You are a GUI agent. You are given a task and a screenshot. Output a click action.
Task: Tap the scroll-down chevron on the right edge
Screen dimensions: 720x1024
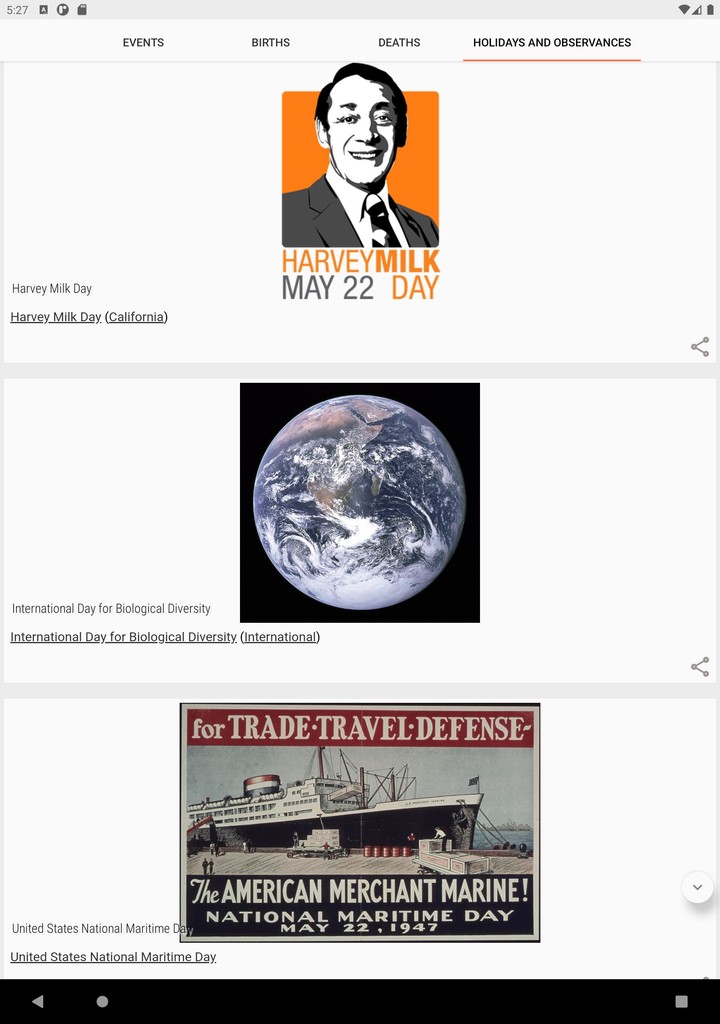pyautogui.click(x=697, y=887)
